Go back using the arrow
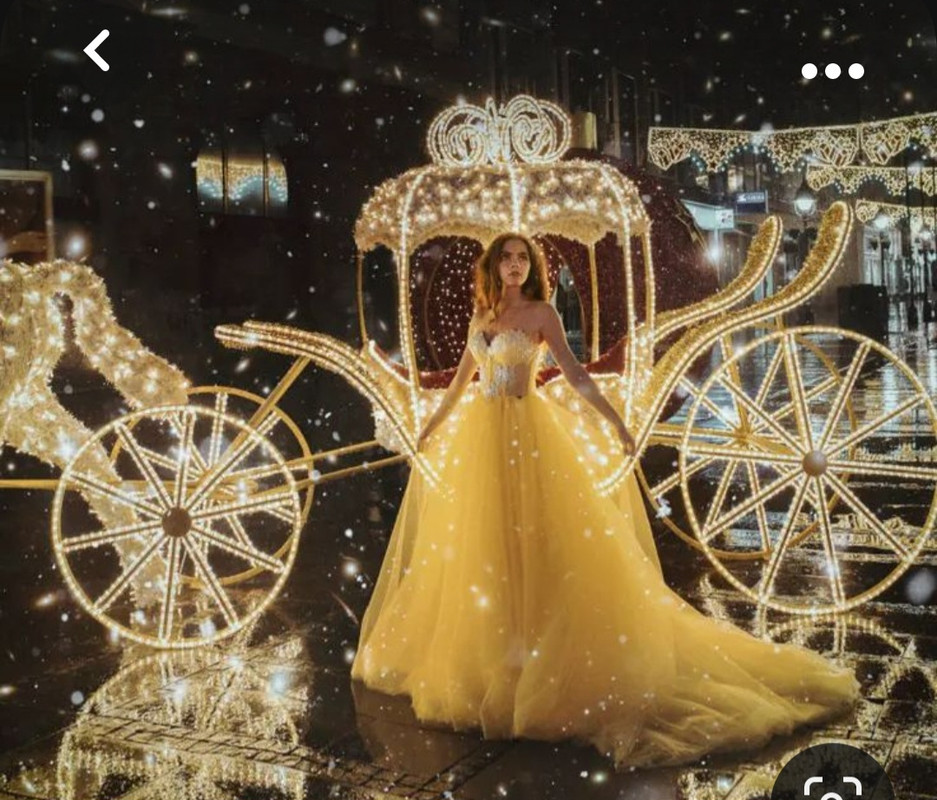Image resolution: width=937 pixels, height=800 pixels. [97, 50]
